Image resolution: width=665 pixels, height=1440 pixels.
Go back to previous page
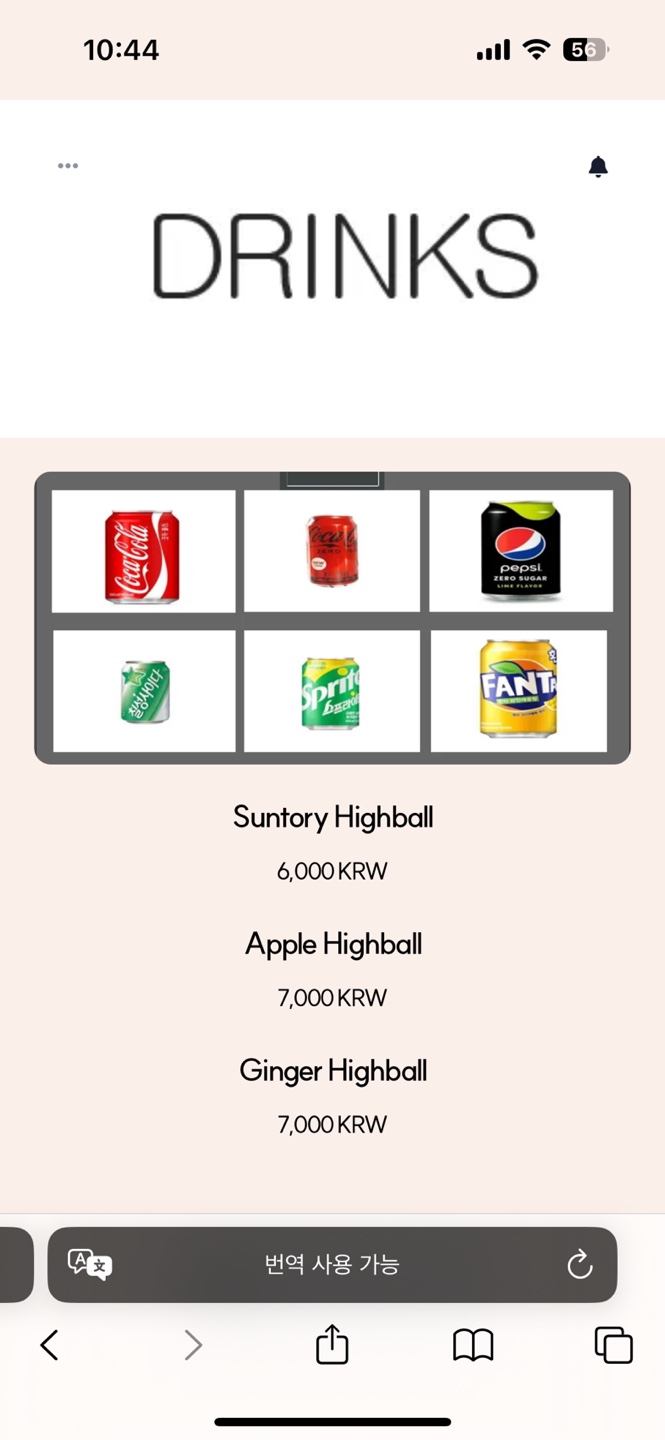click(x=49, y=1345)
